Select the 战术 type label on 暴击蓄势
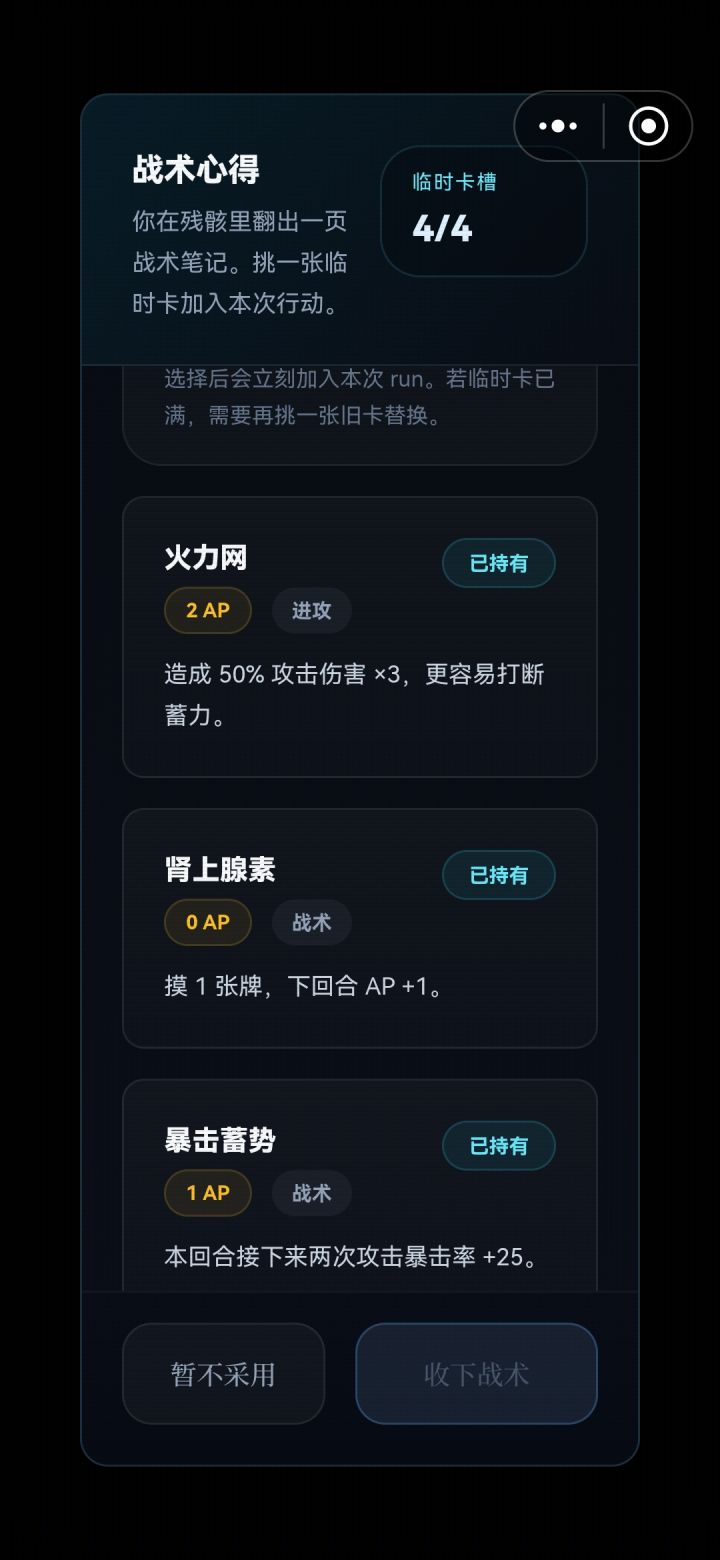Image resolution: width=720 pixels, height=1560 pixels. [311, 1193]
